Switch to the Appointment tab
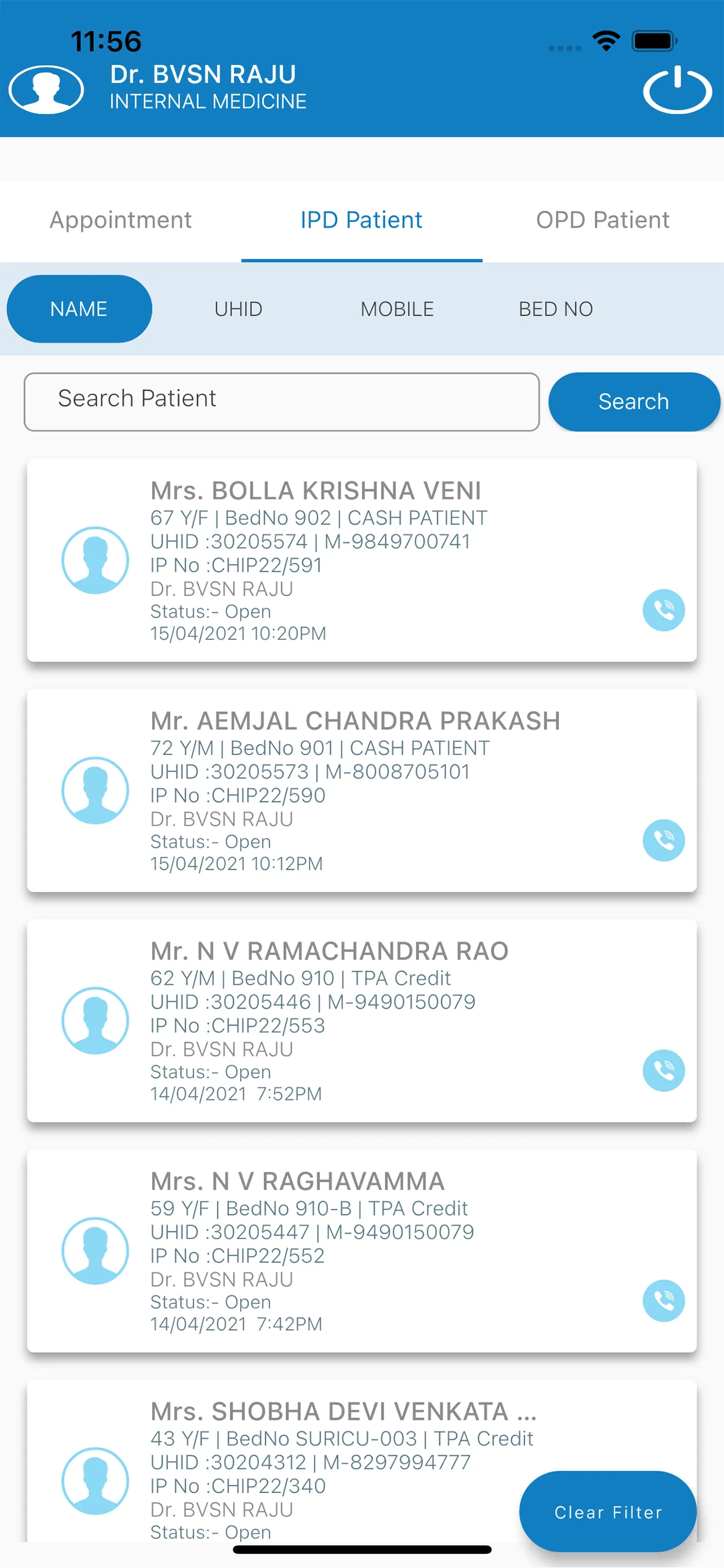The height and width of the screenshot is (1568, 724). pyautogui.click(x=121, y=220)
